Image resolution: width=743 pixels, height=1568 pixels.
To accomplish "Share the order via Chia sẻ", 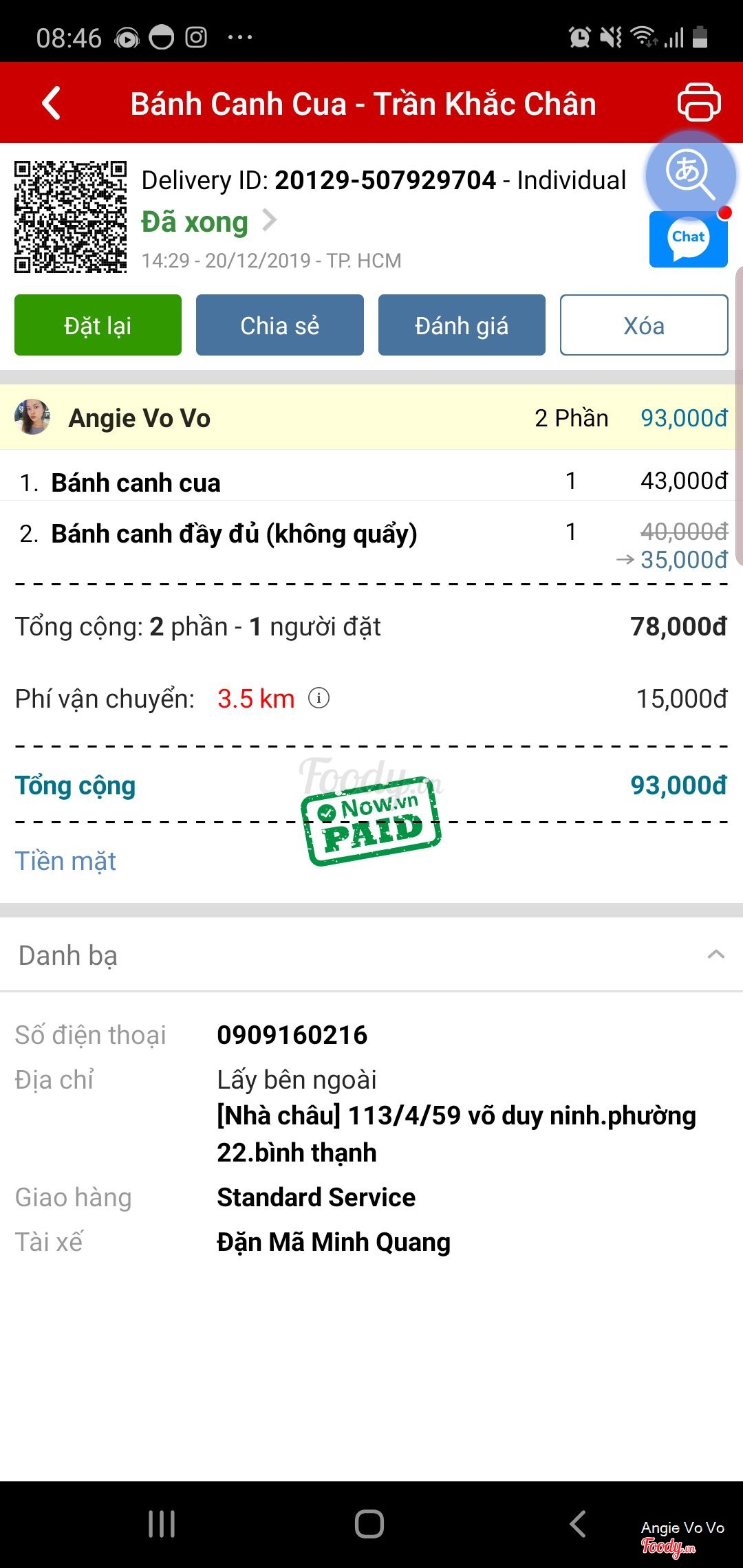I will point(279,325).
